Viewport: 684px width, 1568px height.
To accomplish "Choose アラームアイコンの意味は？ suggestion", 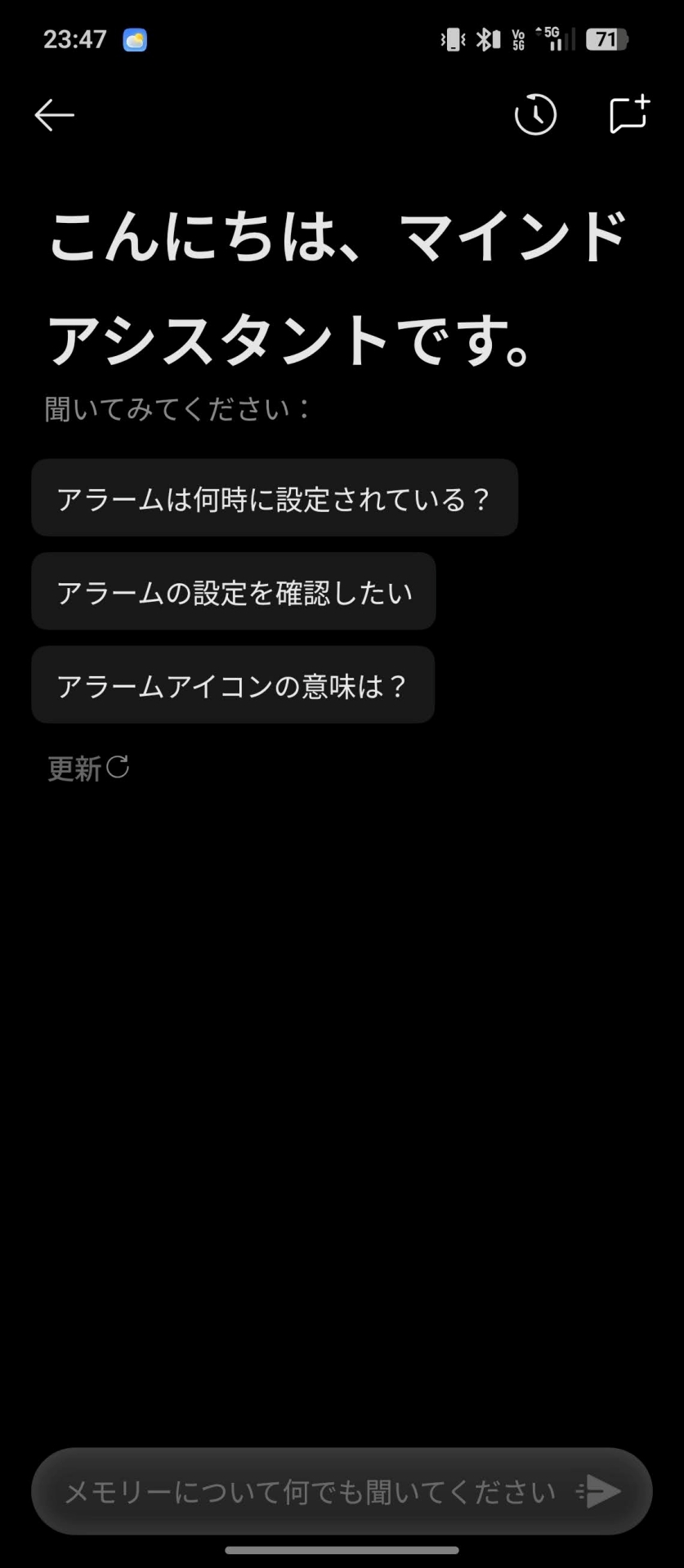I will point(232,685).
